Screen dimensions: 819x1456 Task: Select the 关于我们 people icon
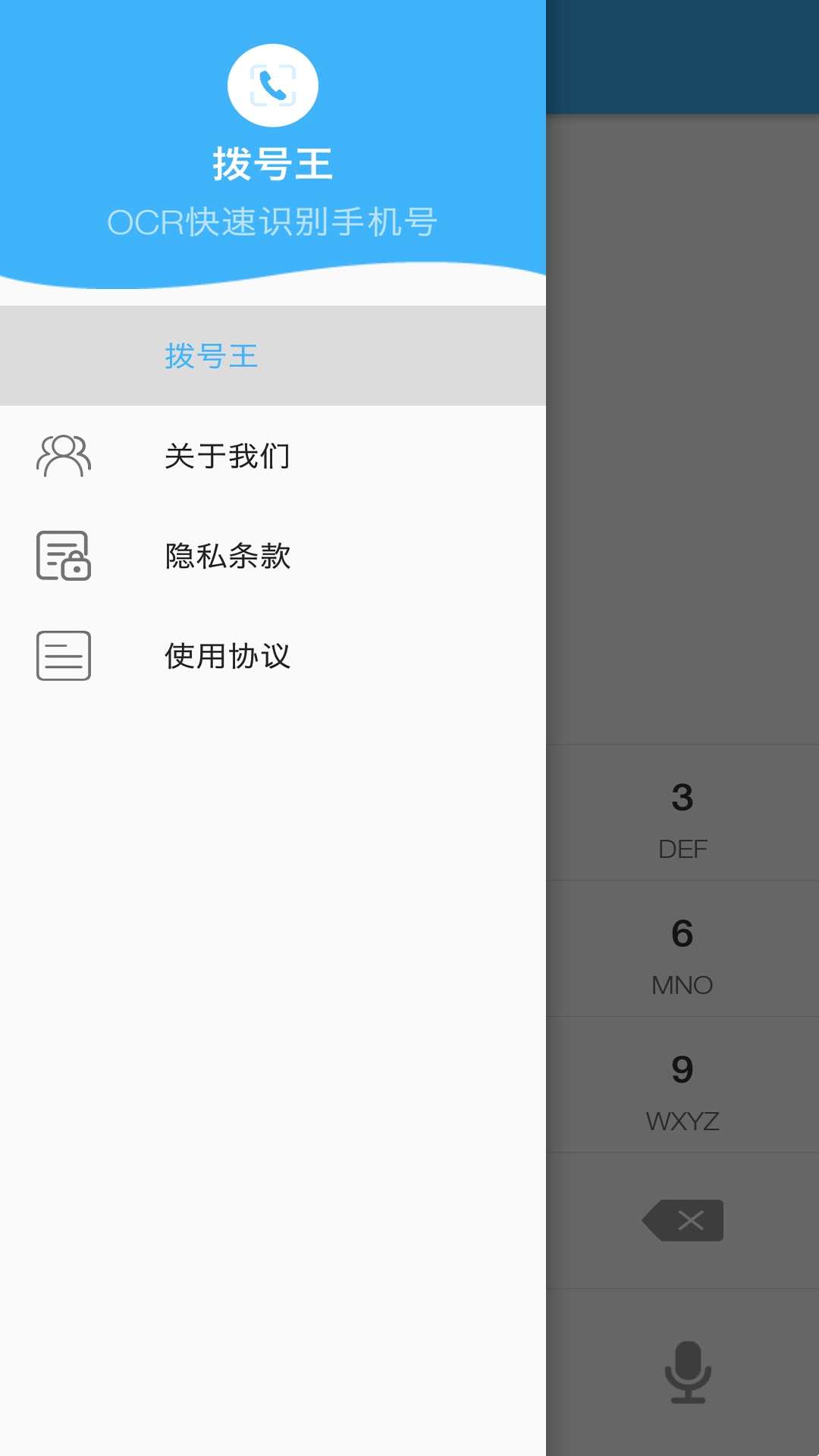[64, 456]
